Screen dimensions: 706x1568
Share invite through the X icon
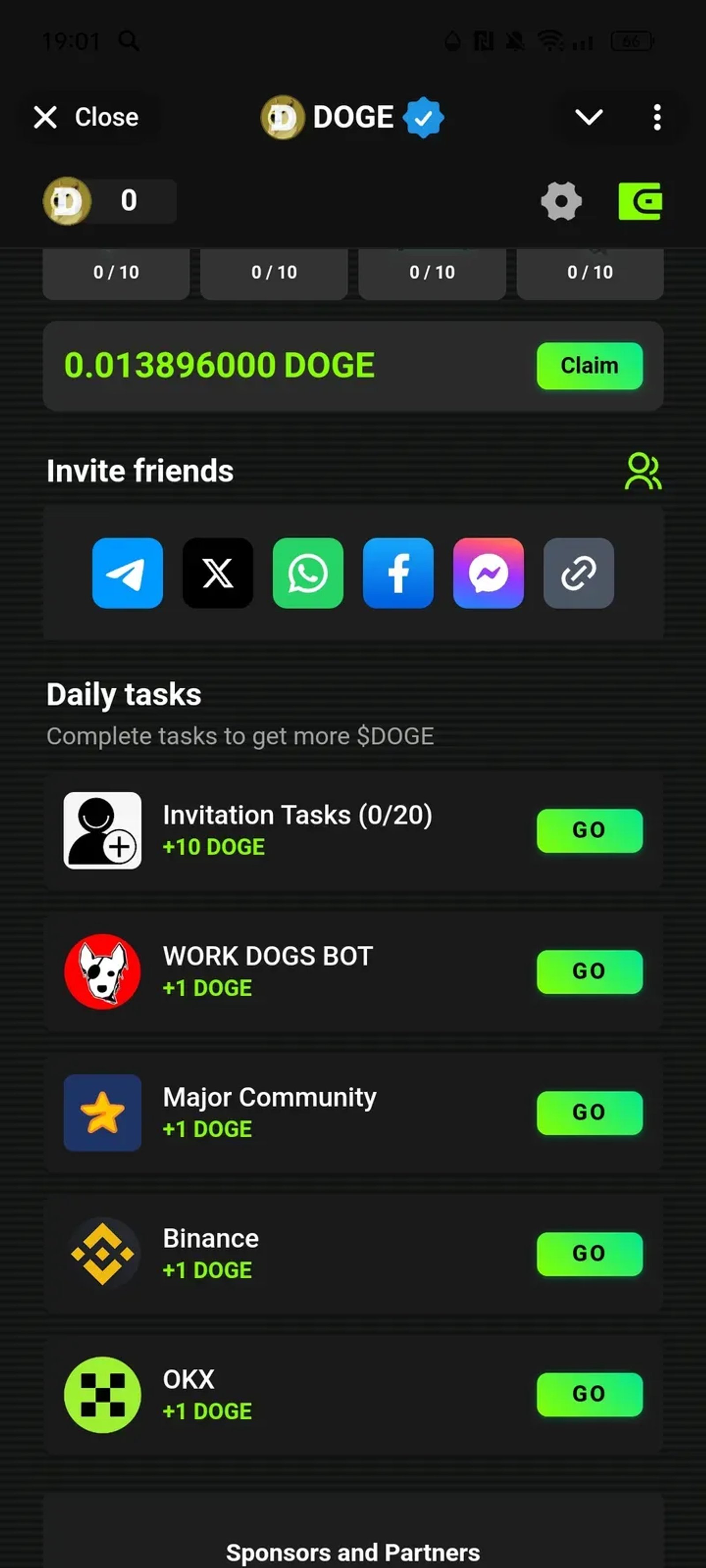218,573
